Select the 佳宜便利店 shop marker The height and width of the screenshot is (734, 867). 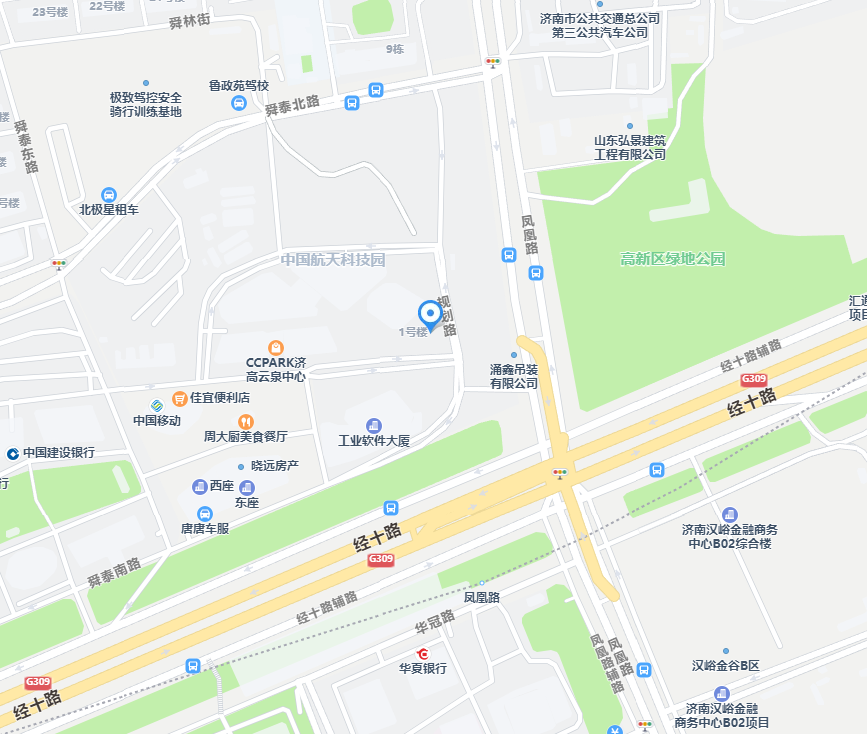[180, 397]
